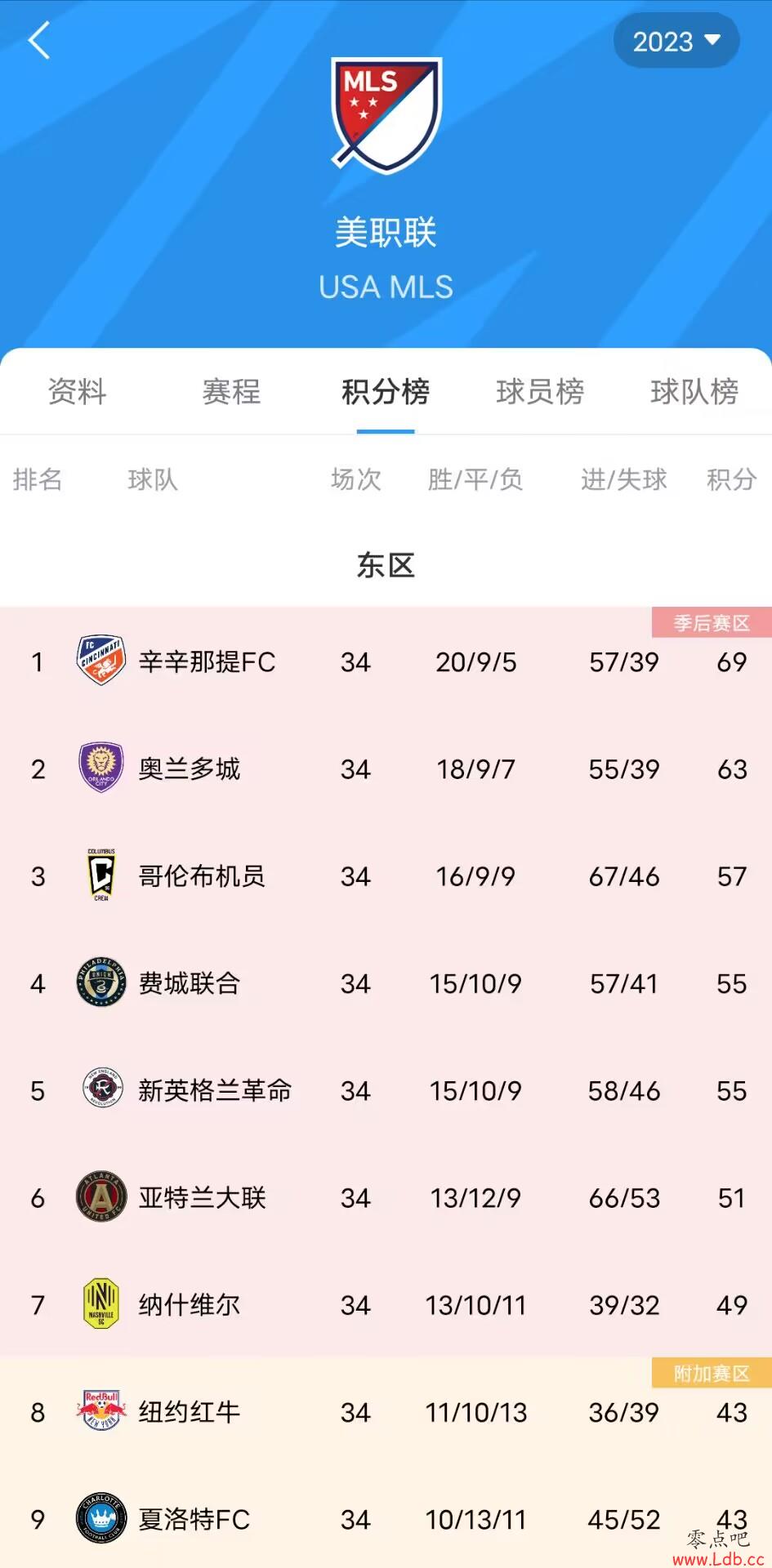The width and height of the screenshot is (772, 1568).
Task: Switch to the 球员榜 tab
Action: pos(540,392)
